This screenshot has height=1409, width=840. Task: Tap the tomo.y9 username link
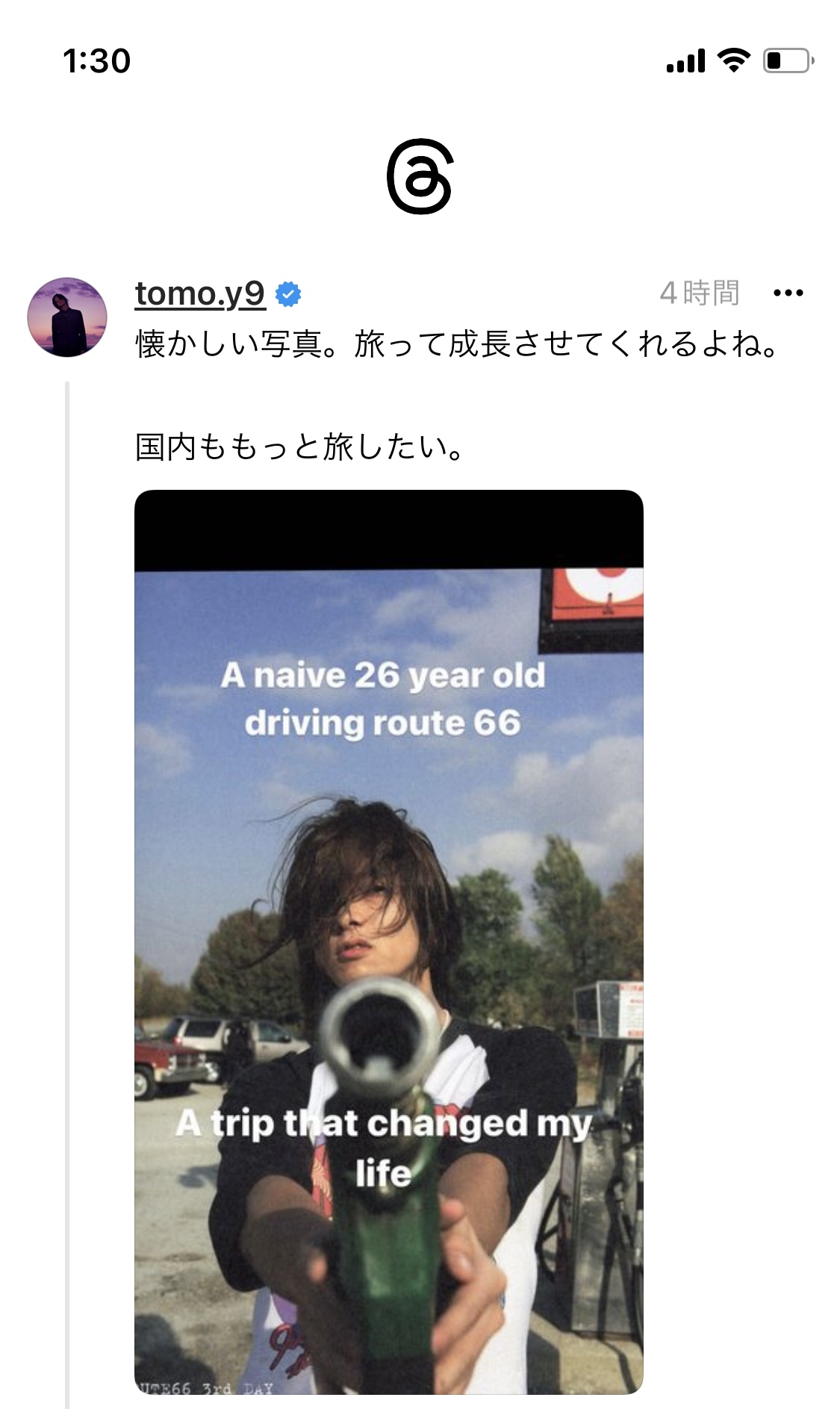pyautogui.click(x=200, y=293)
